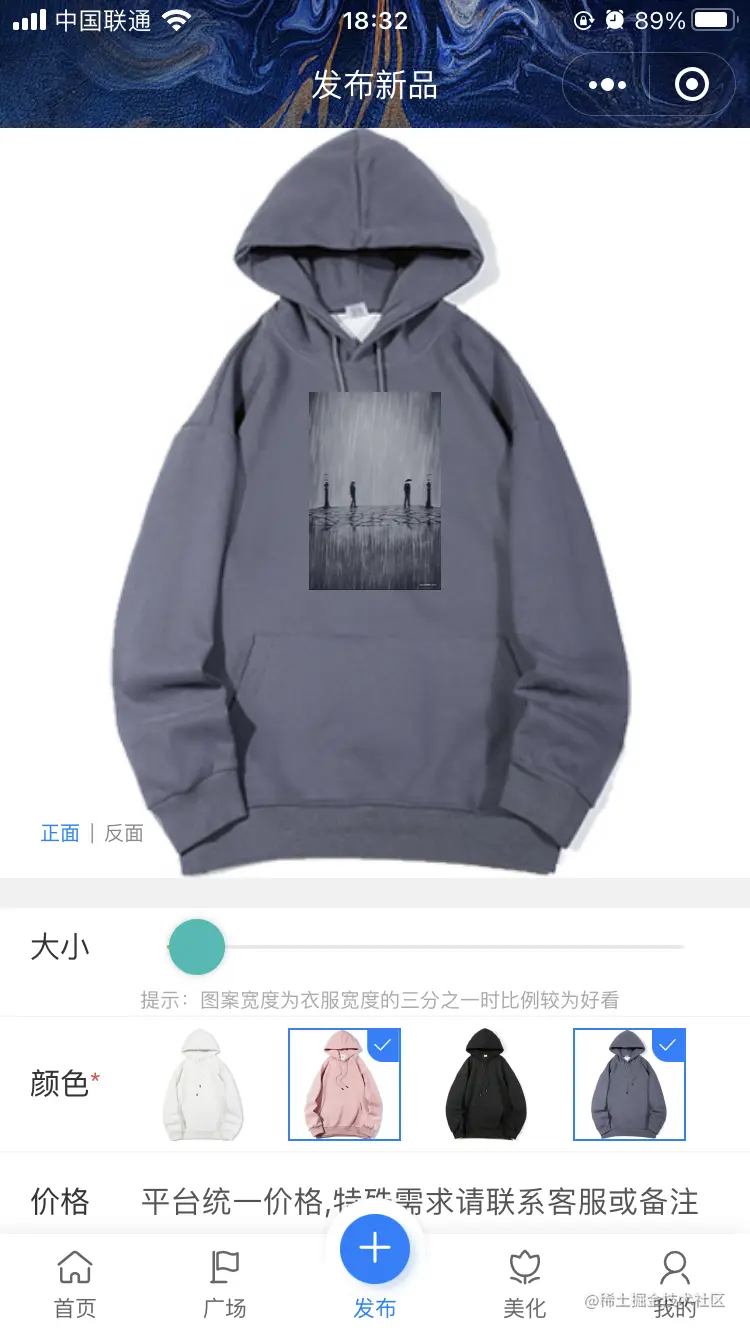This screenshot has height=1334, width=750.
Task: Deselect the gray hoodie color
Action: click(x=629, y=1084)
